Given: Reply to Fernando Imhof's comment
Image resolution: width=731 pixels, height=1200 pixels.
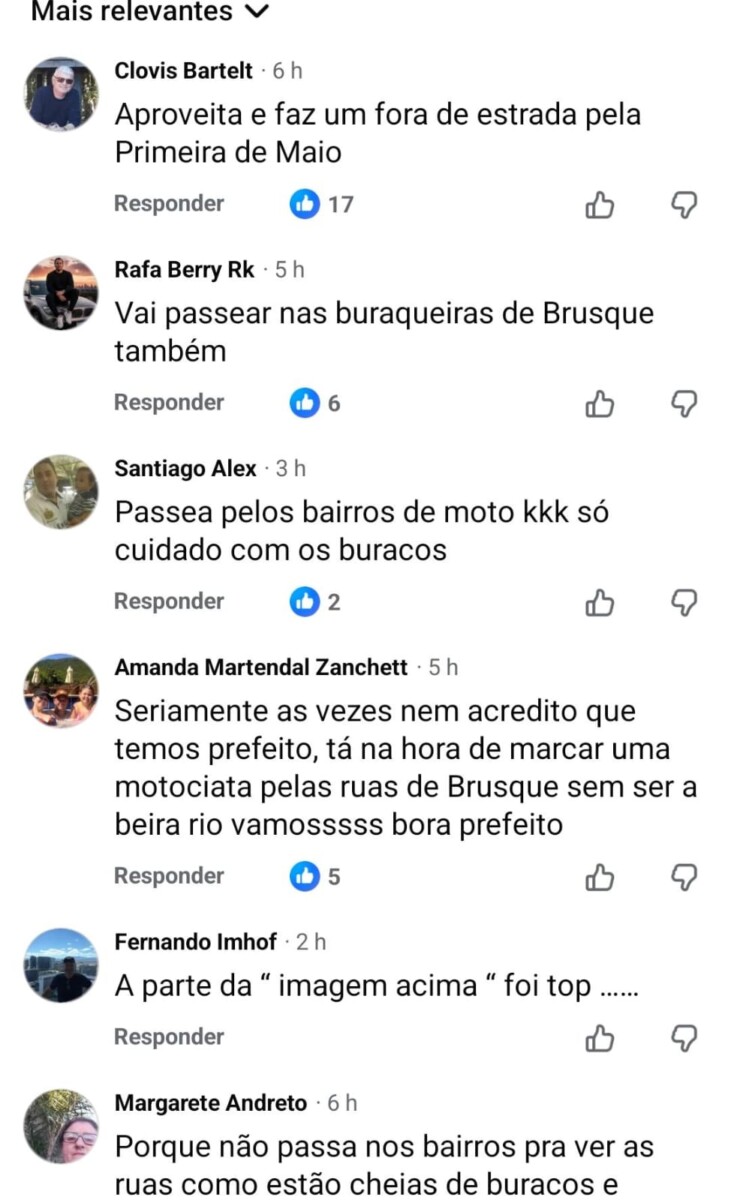Looking at the screenshot, I should pos(169,1038).
